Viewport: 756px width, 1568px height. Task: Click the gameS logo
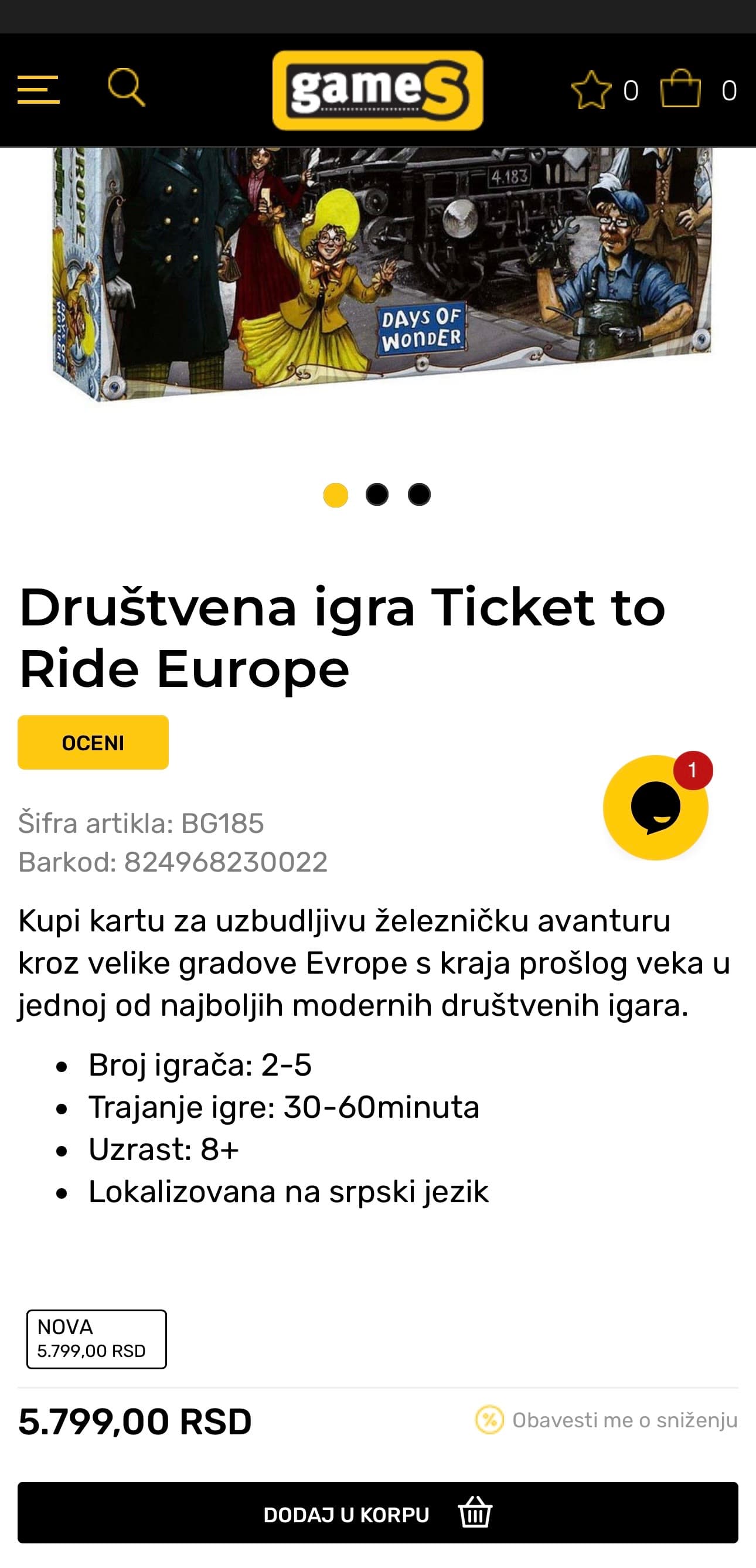click(377, 90)
